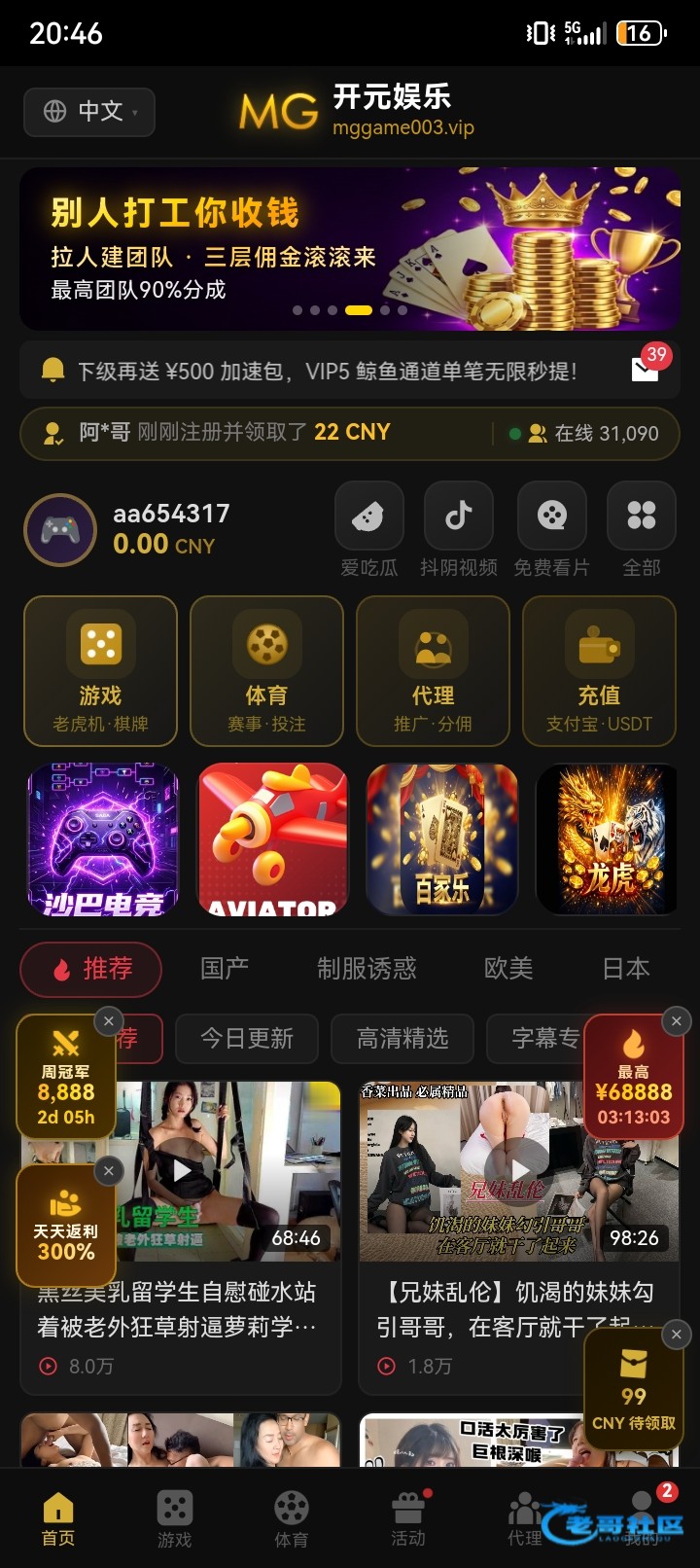Select the 高清精选 filter chip
The width and height of the screenshot is (700, 1568).
pos(402,1039)
